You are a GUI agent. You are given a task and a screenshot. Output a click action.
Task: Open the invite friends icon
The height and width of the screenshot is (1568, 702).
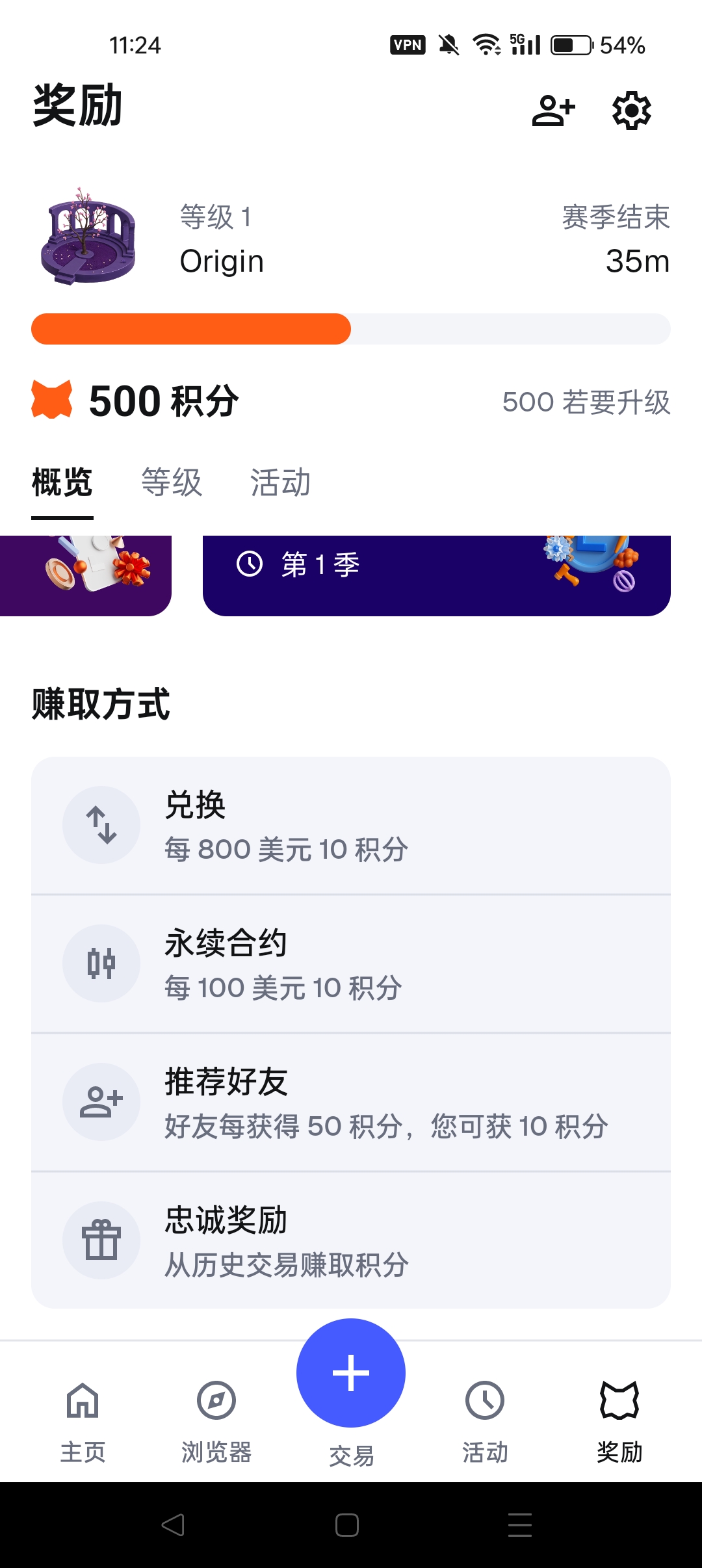553,111
